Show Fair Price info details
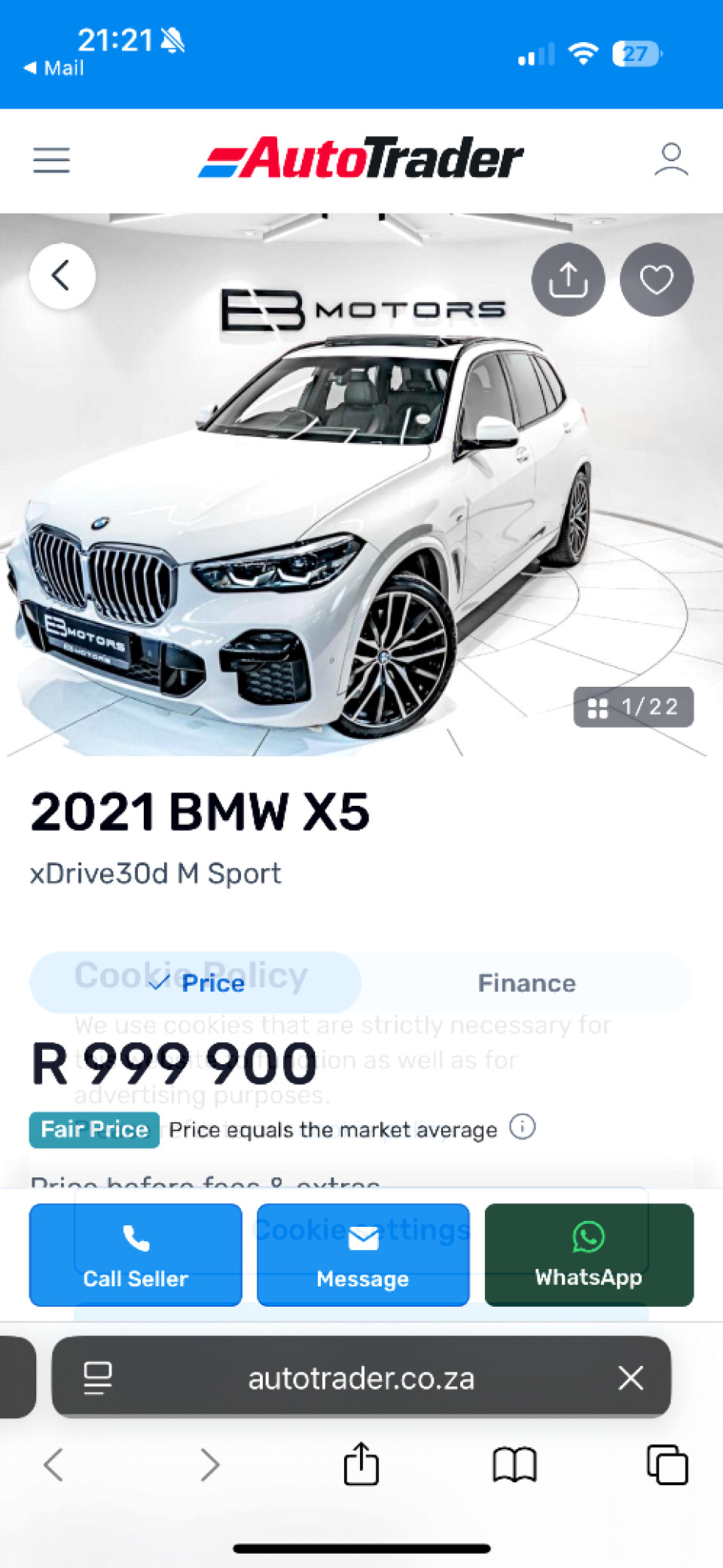Image resolution: width=723 pixels, height=1568 pixels. click(522, 1127)
